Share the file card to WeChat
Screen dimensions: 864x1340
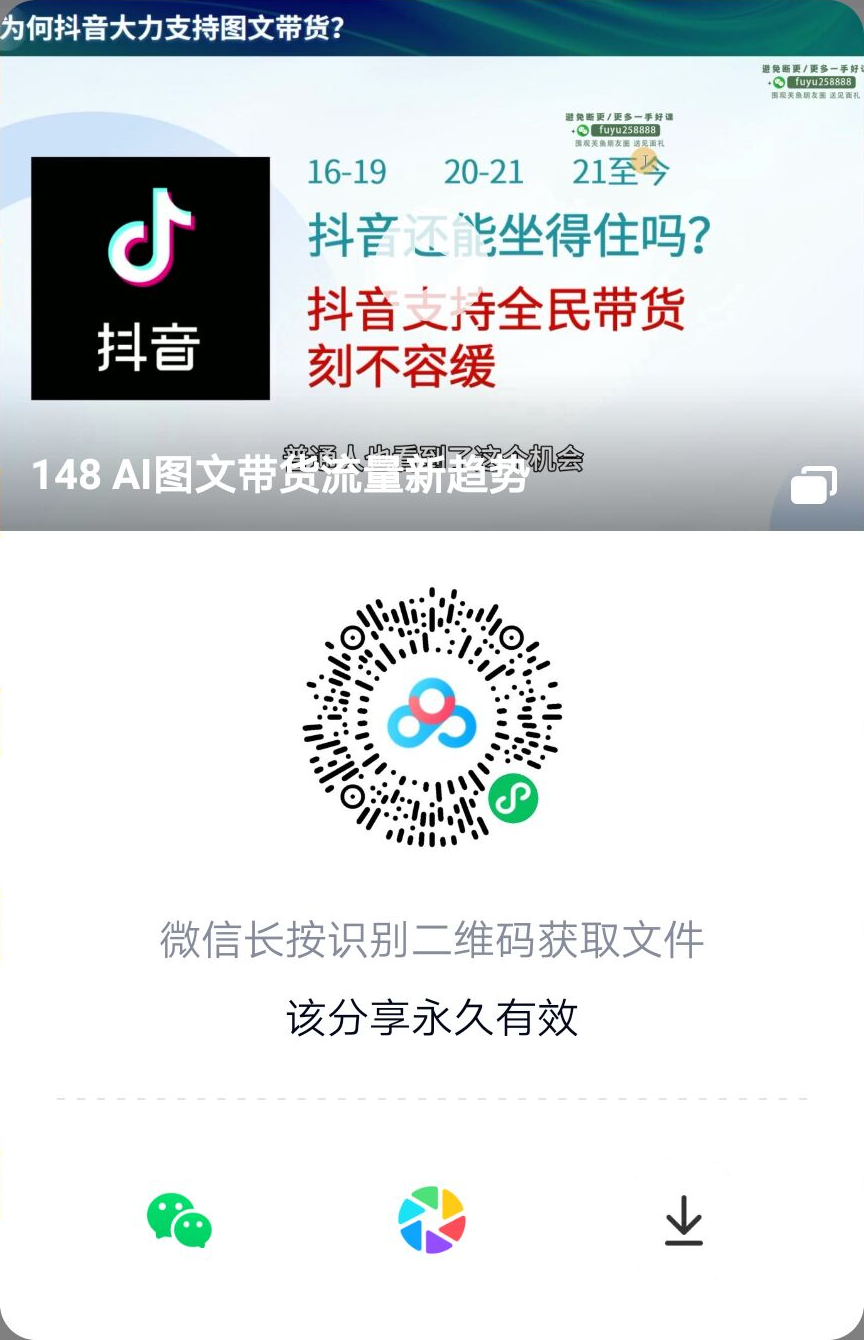(x=179, y=1220)
